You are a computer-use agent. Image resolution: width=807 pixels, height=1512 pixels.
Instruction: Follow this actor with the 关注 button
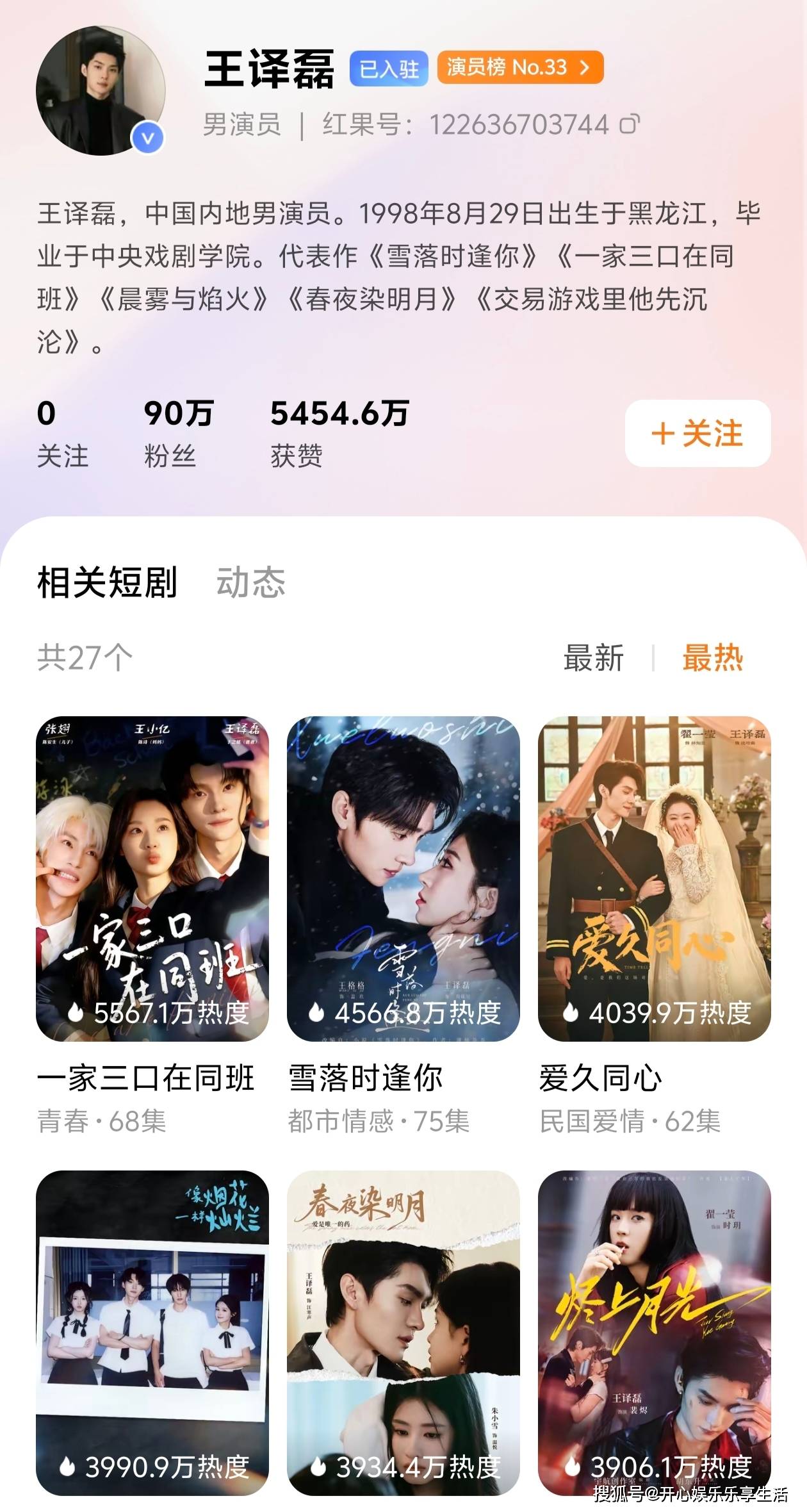tap(697, 434)
